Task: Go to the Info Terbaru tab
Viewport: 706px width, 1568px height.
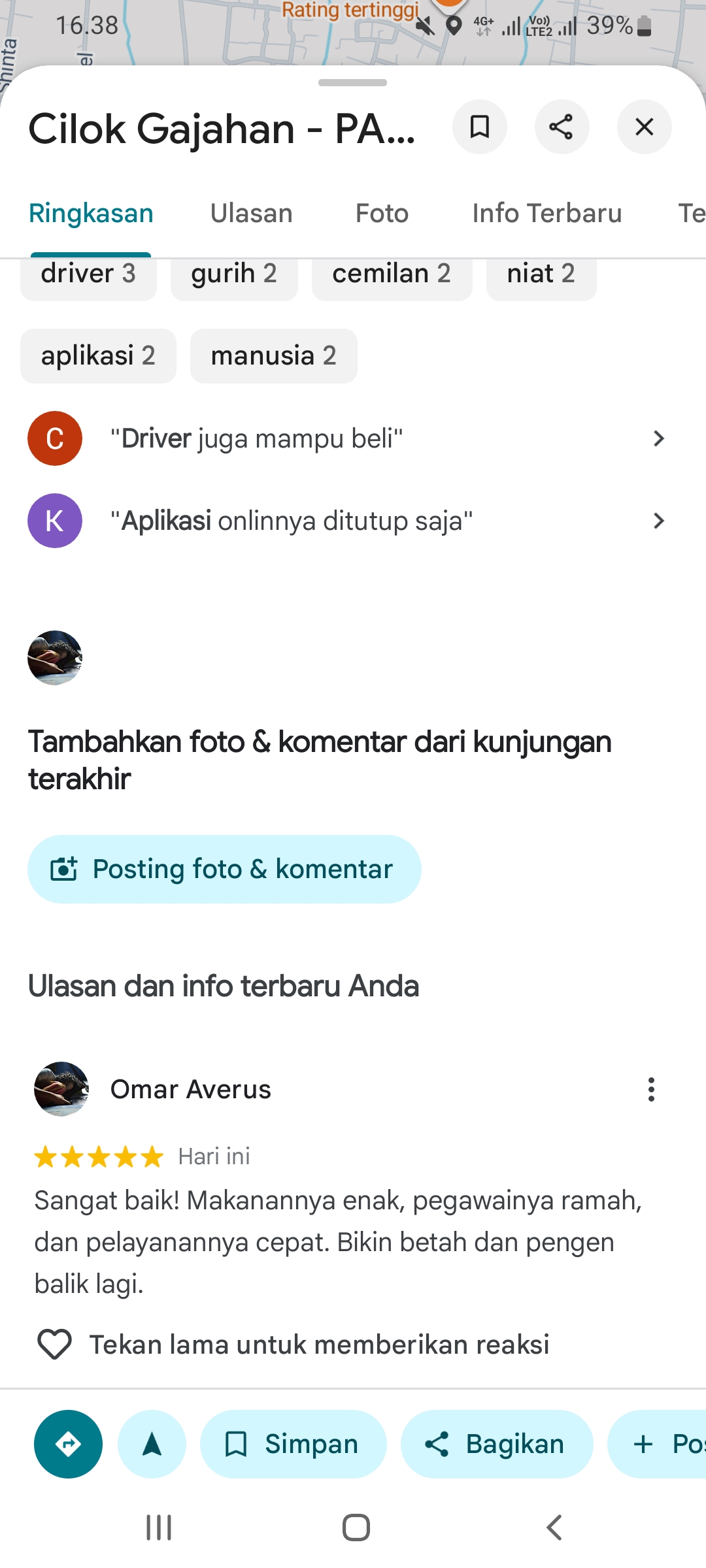Action: pyautogui.click(x=546, y=214)
